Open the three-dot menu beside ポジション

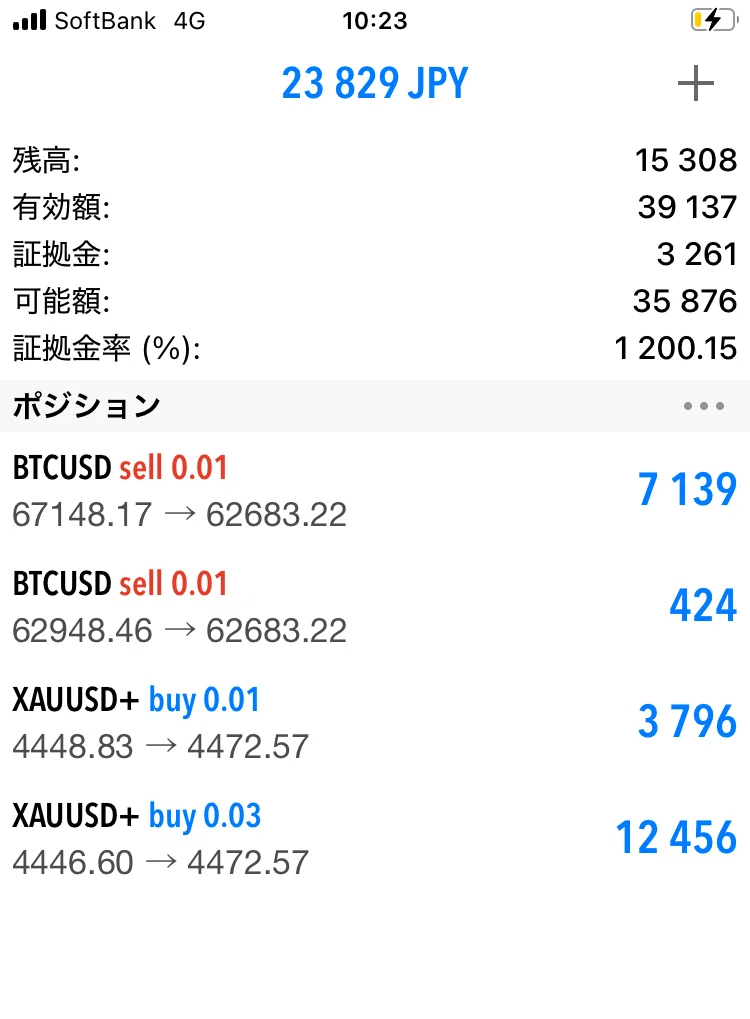(703, 406)
